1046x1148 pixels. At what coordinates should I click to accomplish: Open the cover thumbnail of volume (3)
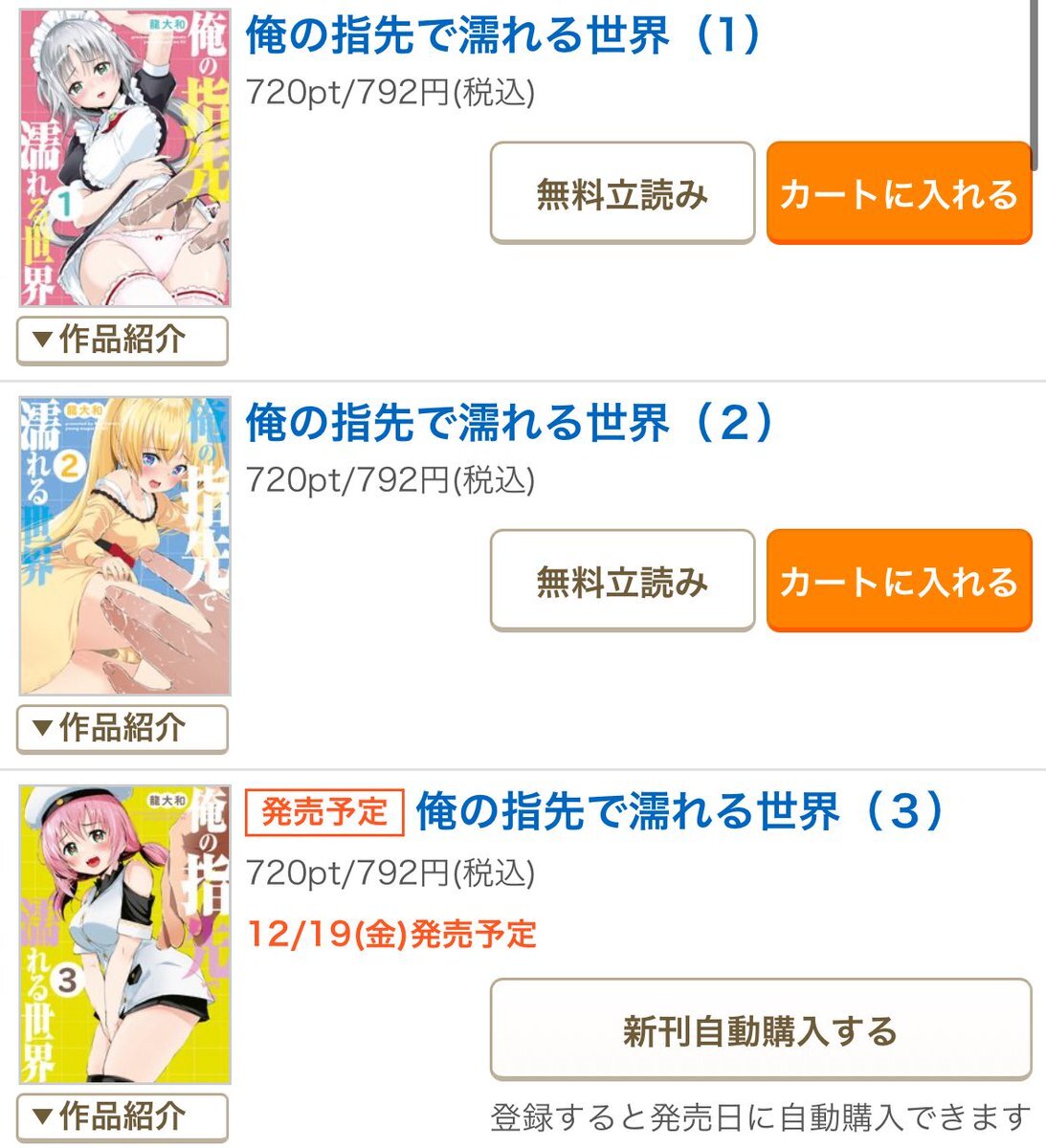[x=125, y=934]
